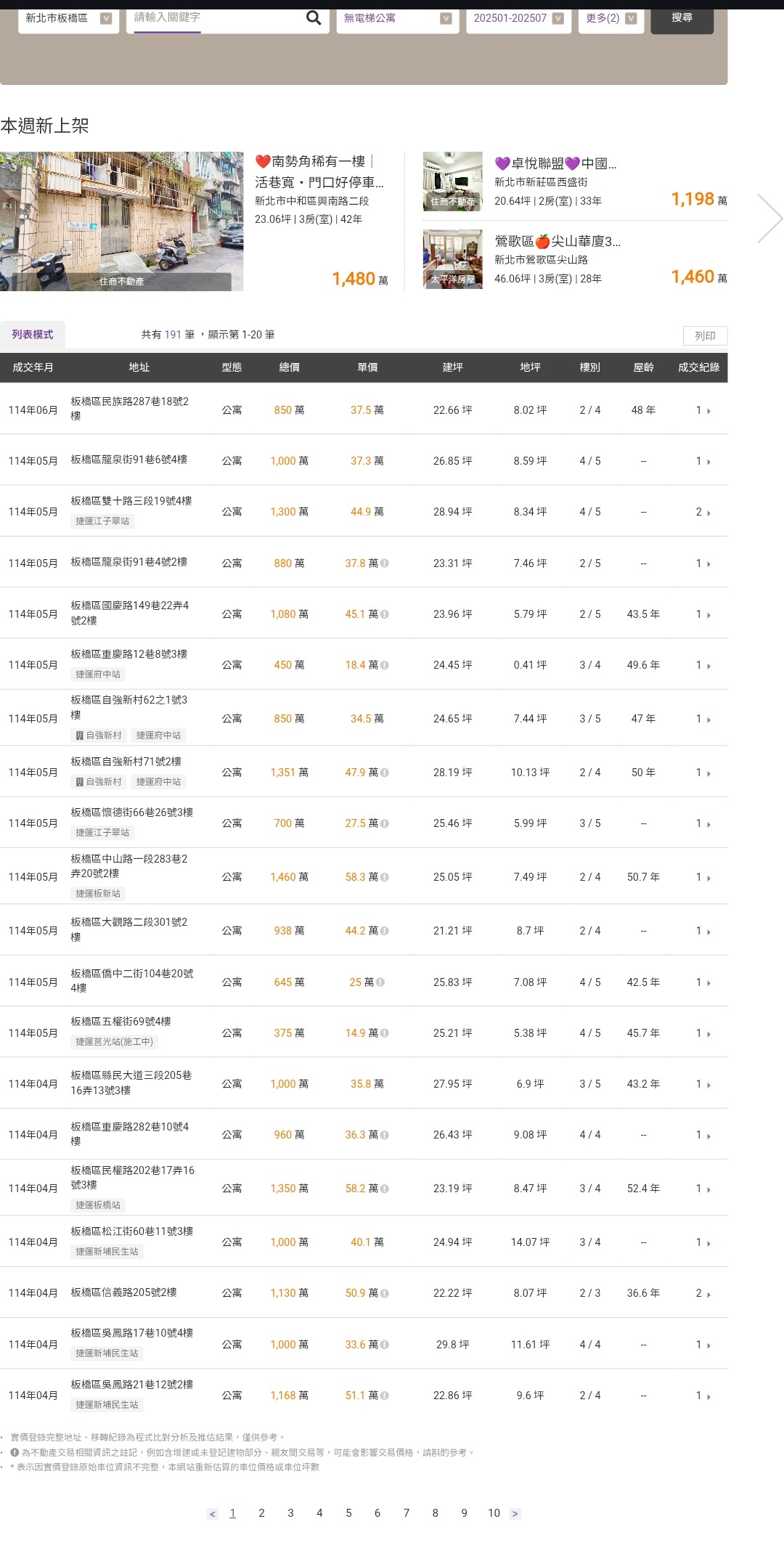View records for 信義路205號2樓
Image resolution: width=784 pixels, height=1548 pixels.
click(x=703, y=1293)
